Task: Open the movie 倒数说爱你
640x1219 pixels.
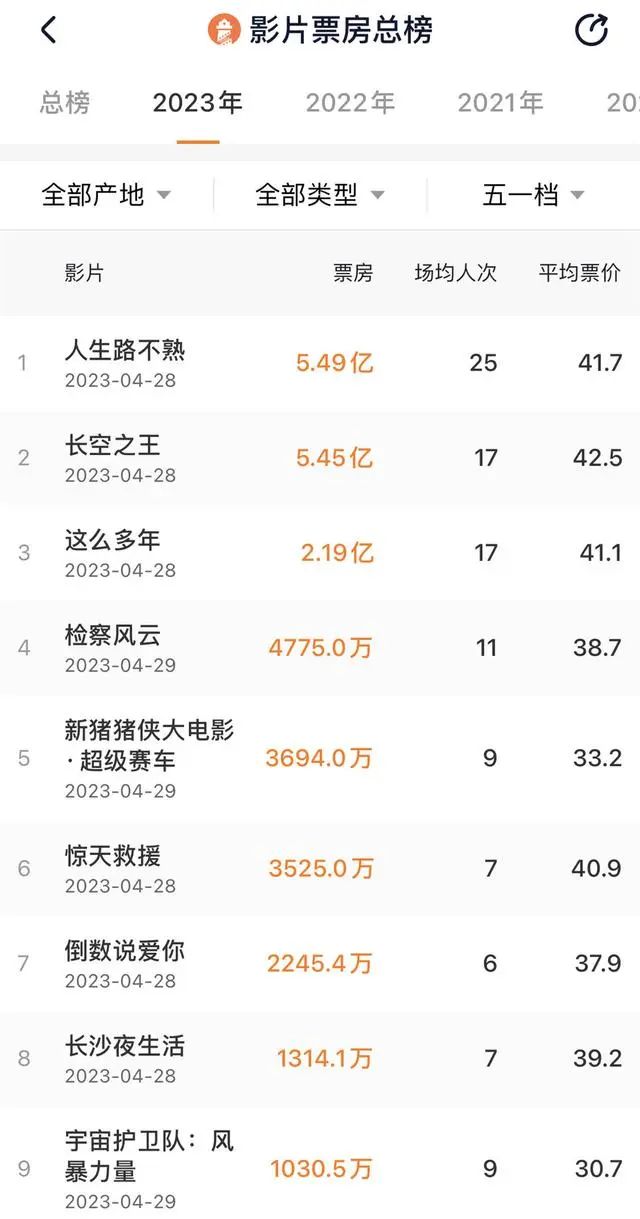Action: (125, 951)
